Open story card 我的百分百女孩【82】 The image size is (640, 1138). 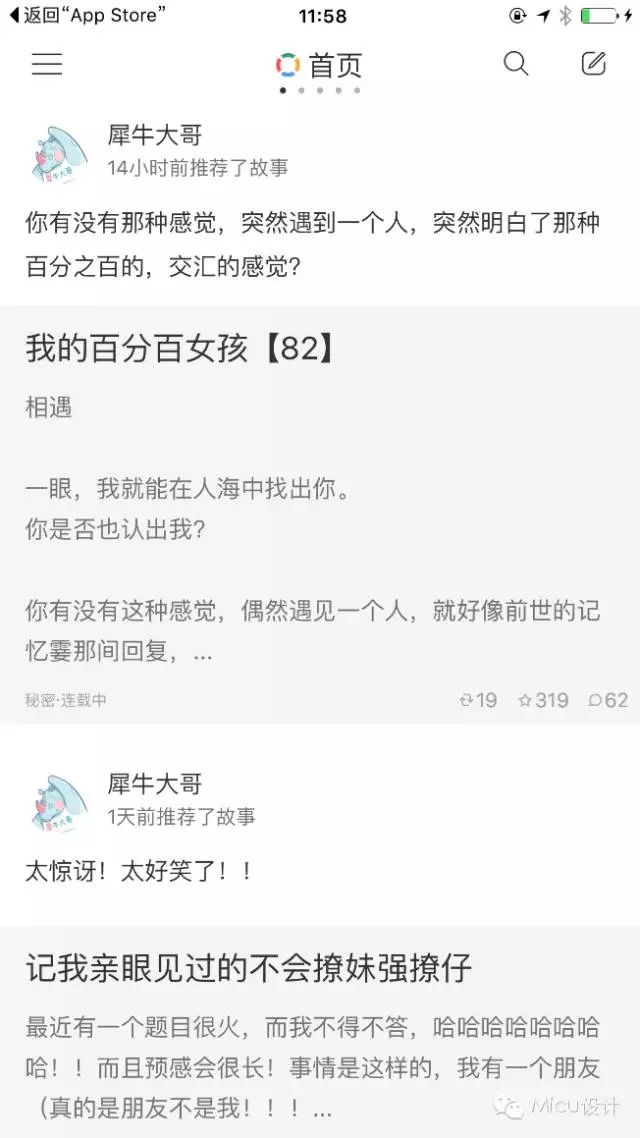320,515
